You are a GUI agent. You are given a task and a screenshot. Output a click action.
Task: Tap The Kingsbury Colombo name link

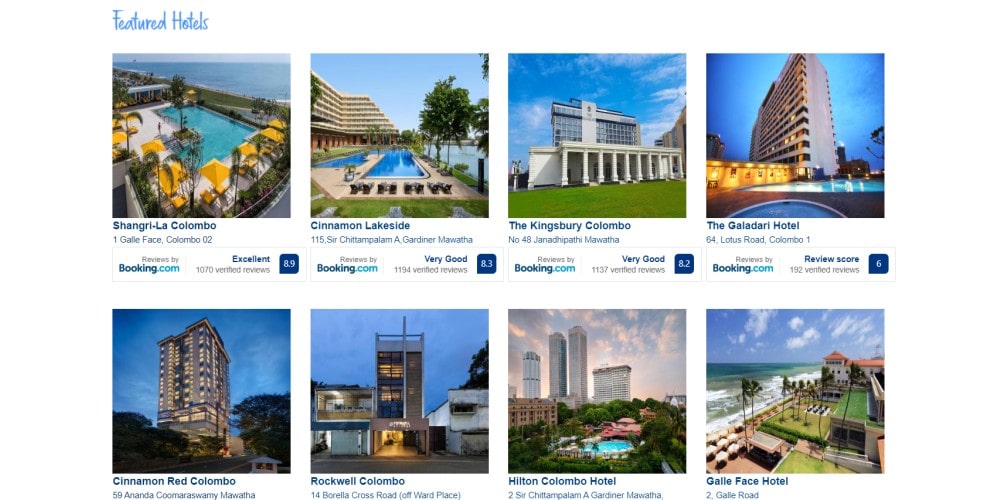click(569, 226)
